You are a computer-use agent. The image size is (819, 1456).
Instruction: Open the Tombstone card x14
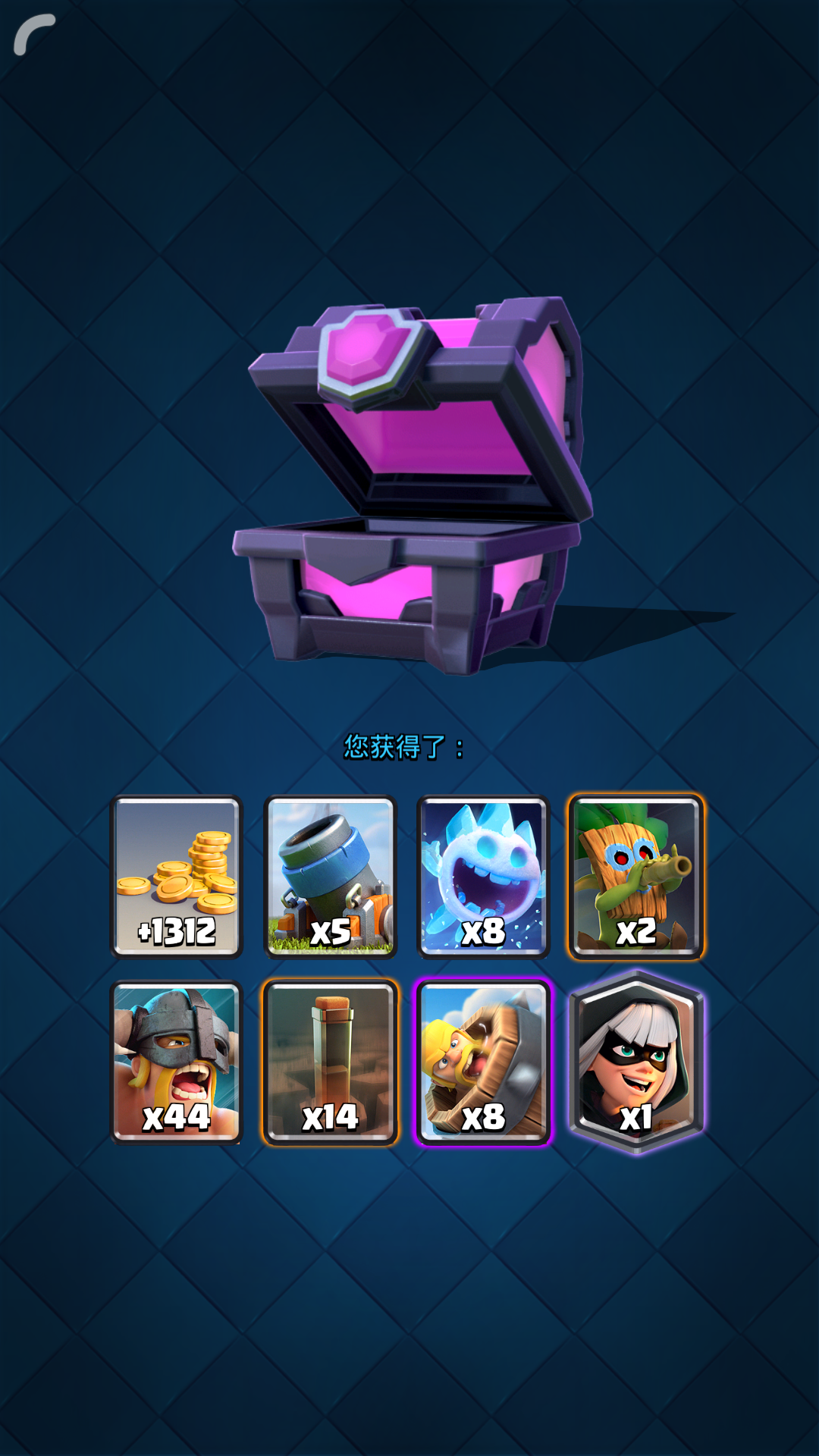[331, 1062]
